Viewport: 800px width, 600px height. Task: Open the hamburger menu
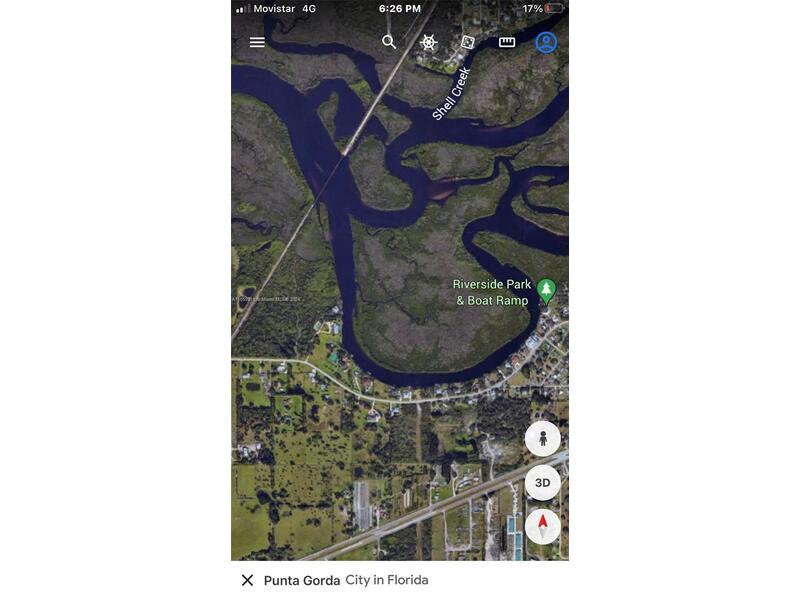[257, 42]
